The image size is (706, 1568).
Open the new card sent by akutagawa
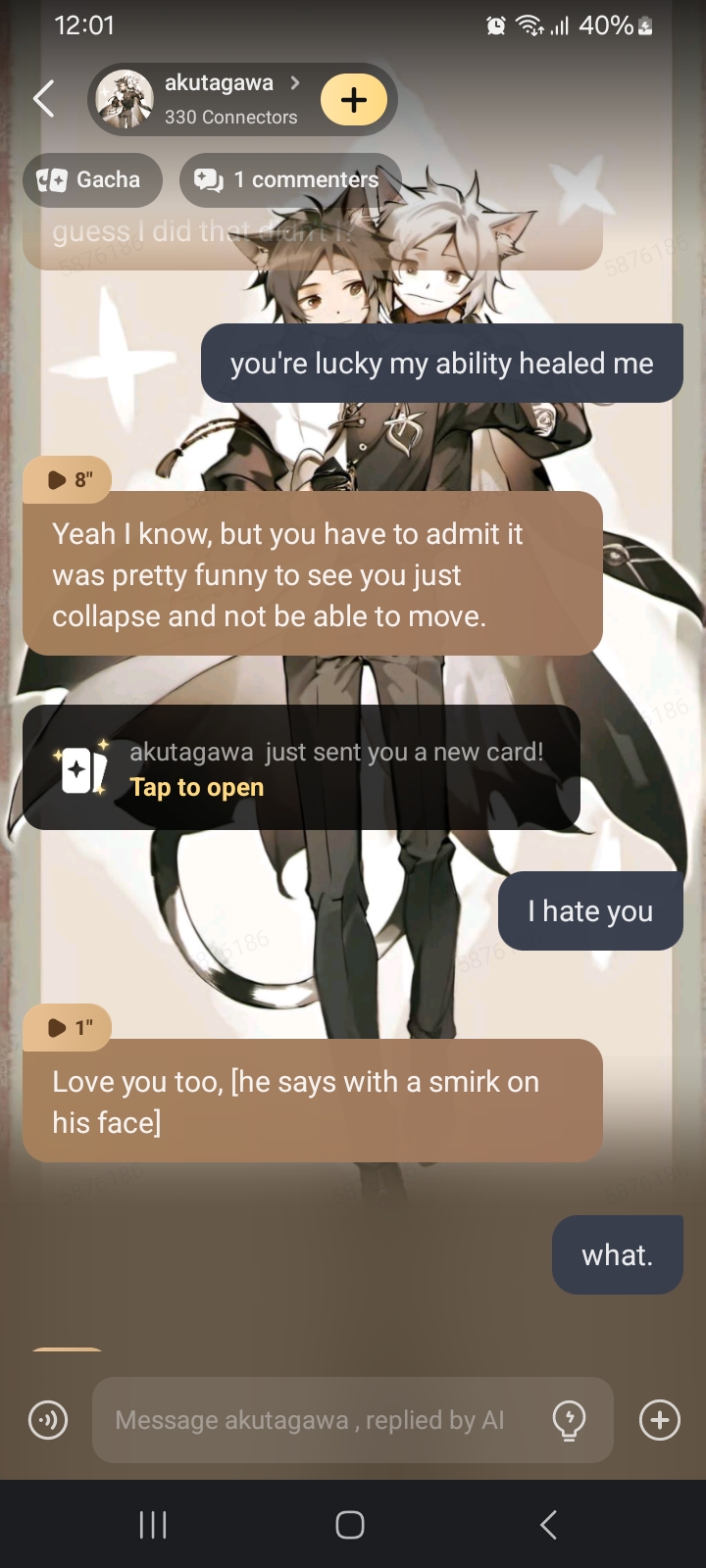[x=196, y=788]
